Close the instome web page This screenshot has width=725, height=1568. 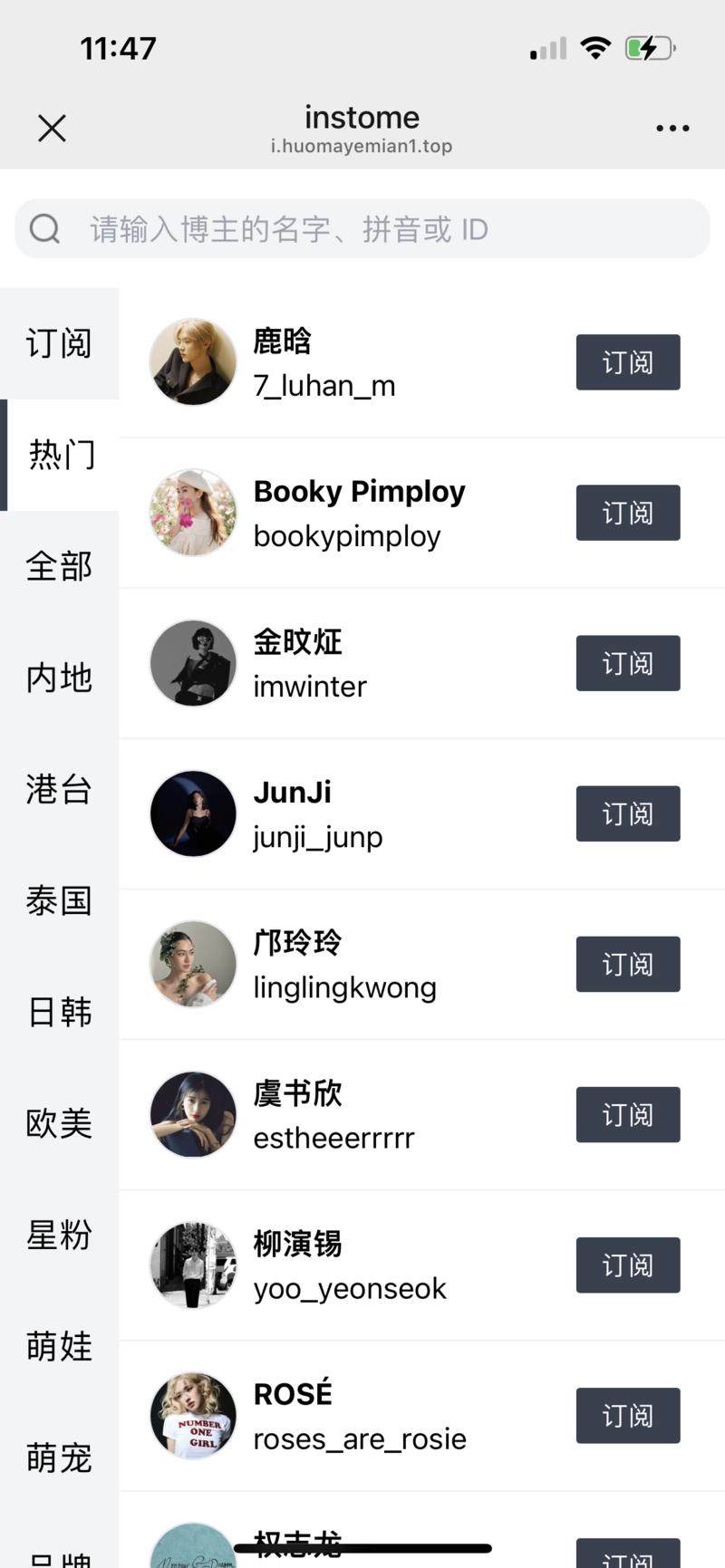(52, 129)
